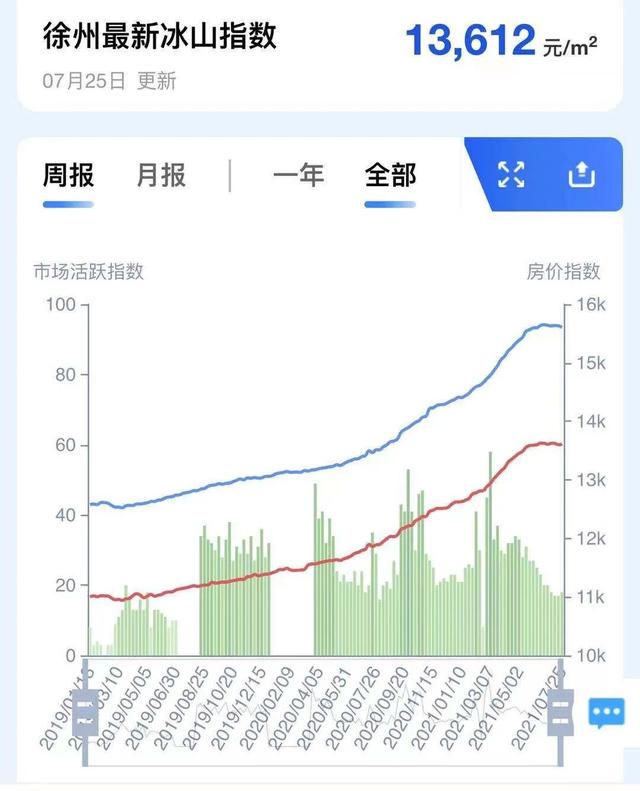The image size is (640, 791).
Task: Tap the right range handle of timeline
Action: [x=561, y=714]
